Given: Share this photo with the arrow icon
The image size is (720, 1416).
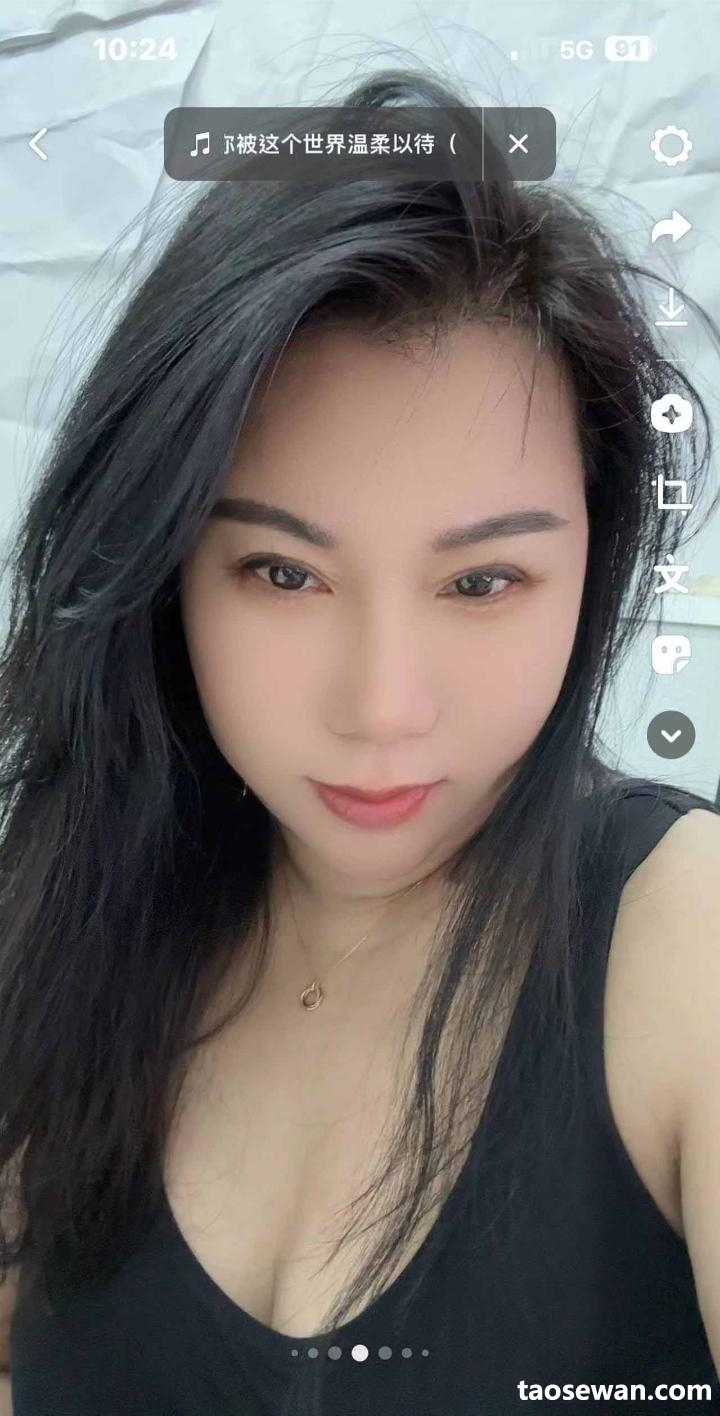Looking at the screenshot, I should tap(671, 228).
